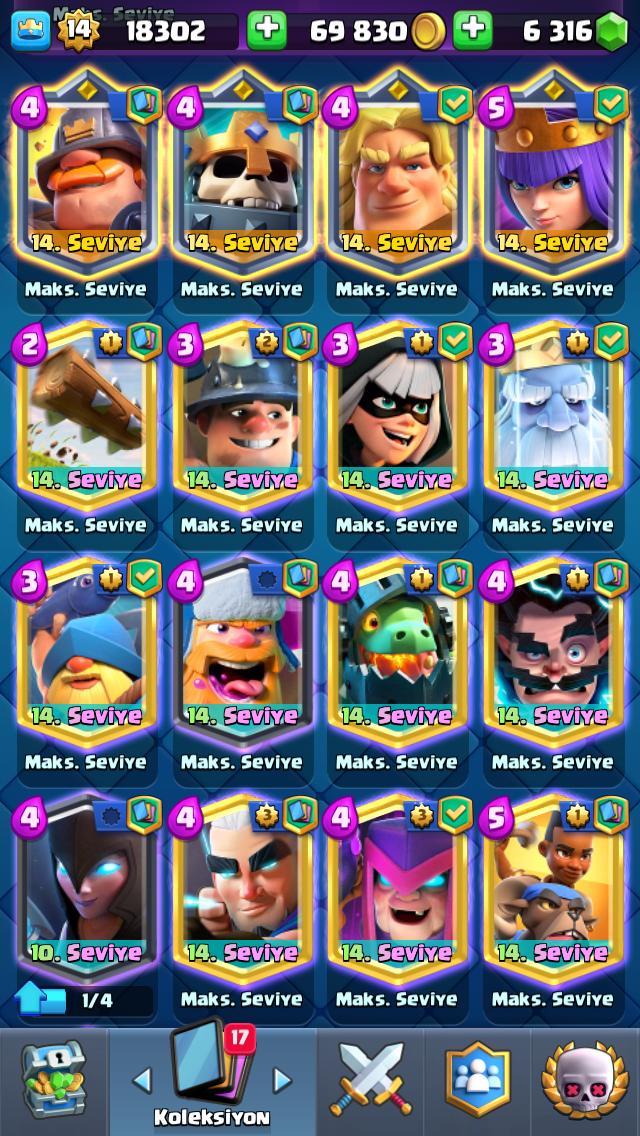Viewport: 640px width, 1136px height.
Task: Select the Lumberjack card
Action: [243, 651]
